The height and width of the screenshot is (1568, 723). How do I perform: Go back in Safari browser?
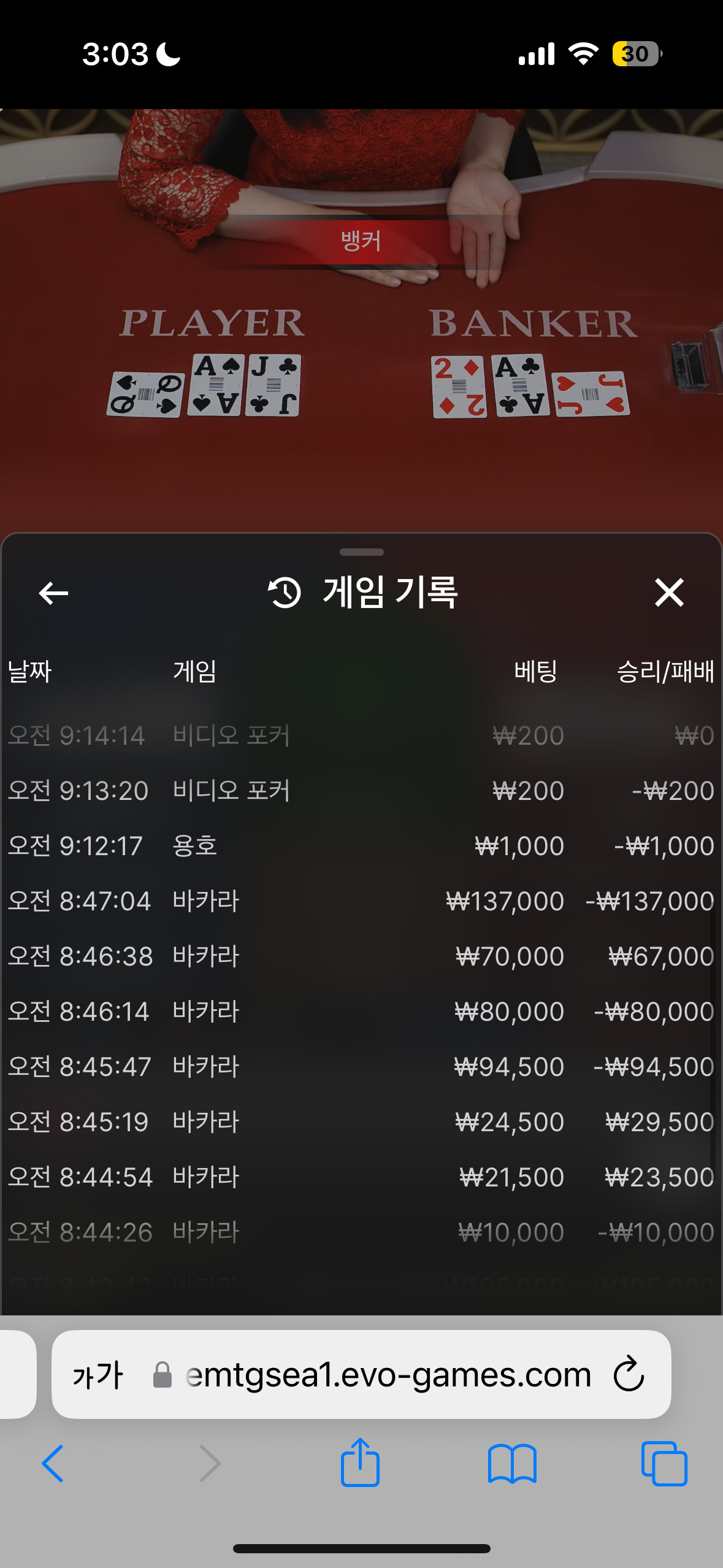(53, 1463)
